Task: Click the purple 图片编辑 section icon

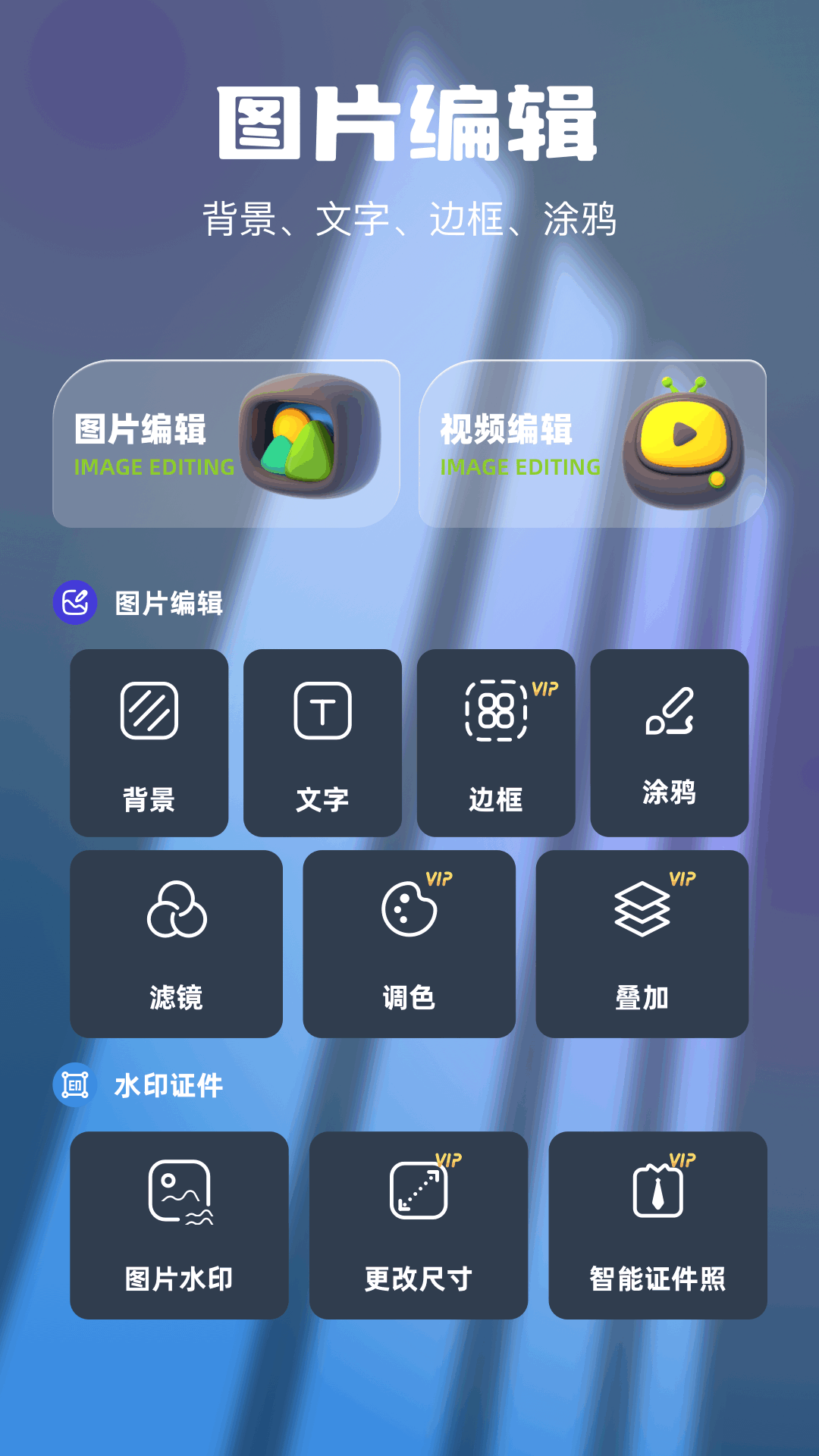Action: pyautogui.click(x=77, y=601)
